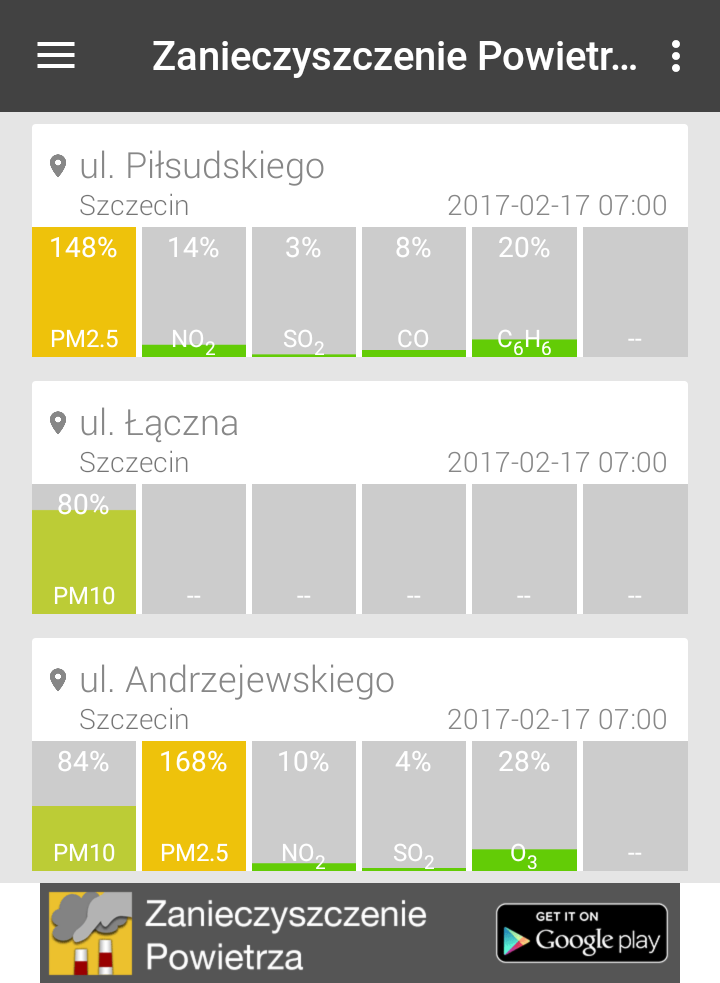
Task: Open the hamburger navigation drawer
Action: click(x=56, y=56)
